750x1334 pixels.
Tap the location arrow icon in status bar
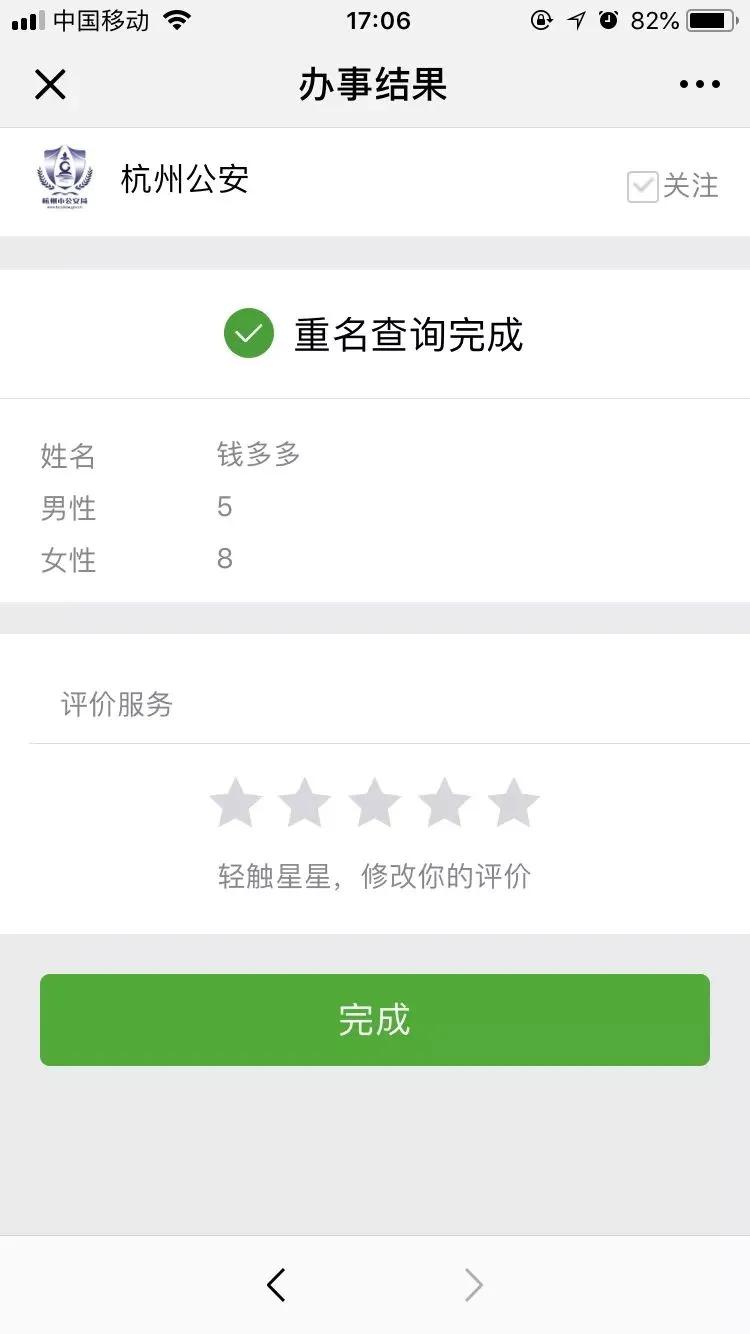pyautogui.click(x=575, y=20)
